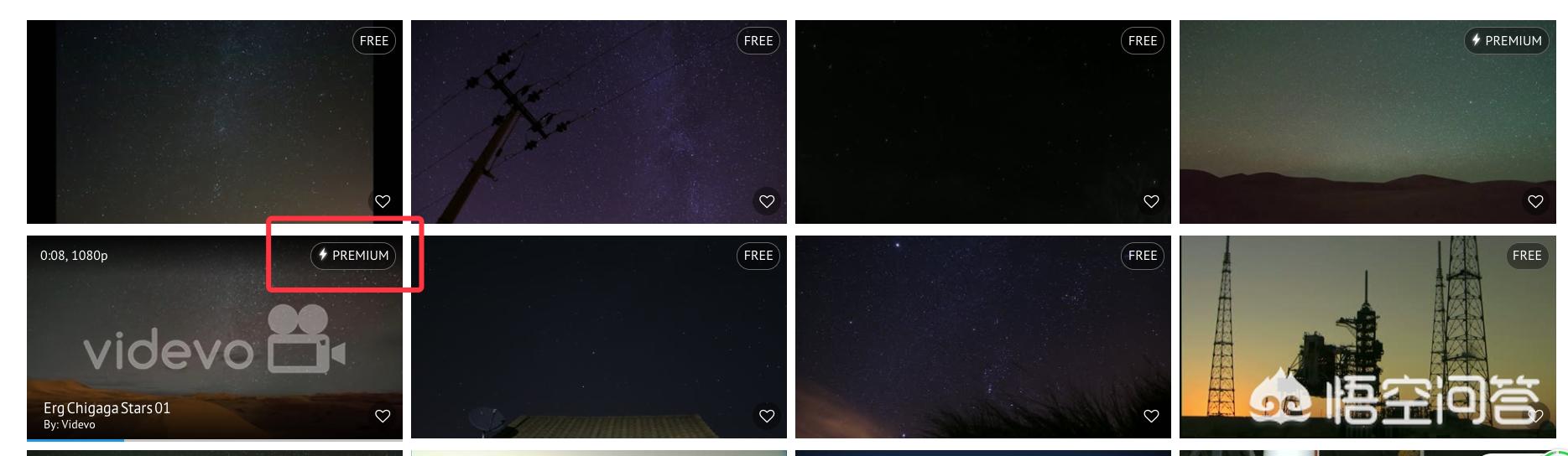Open the rooftop satellite dish night video
This screenshot has width=1568, height=456.
click(598, 335)
